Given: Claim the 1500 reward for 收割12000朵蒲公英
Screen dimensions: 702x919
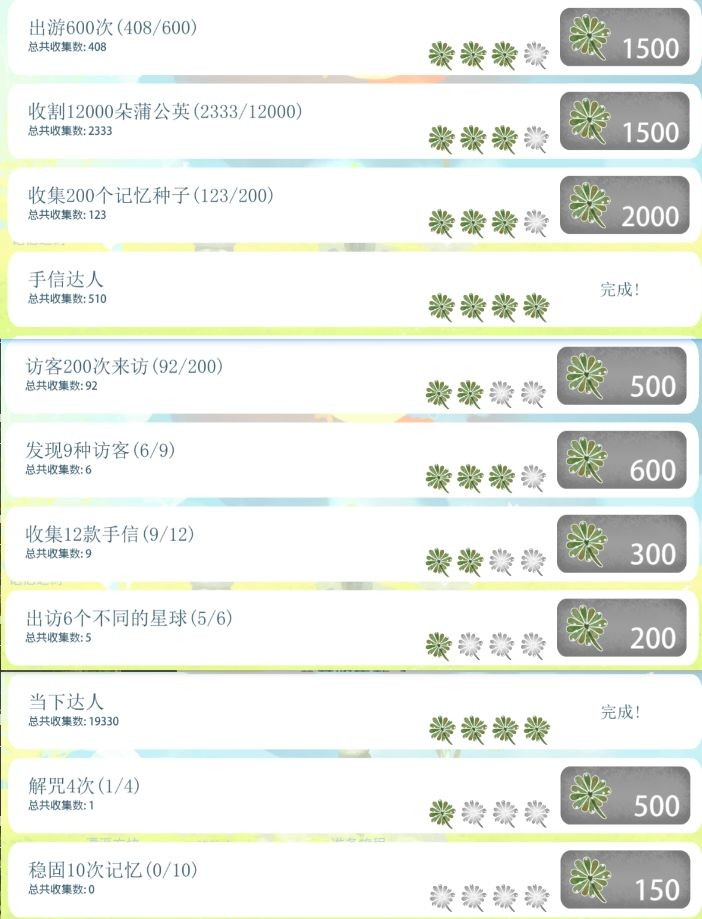Looking at the screenshot, I should point(624,122).
